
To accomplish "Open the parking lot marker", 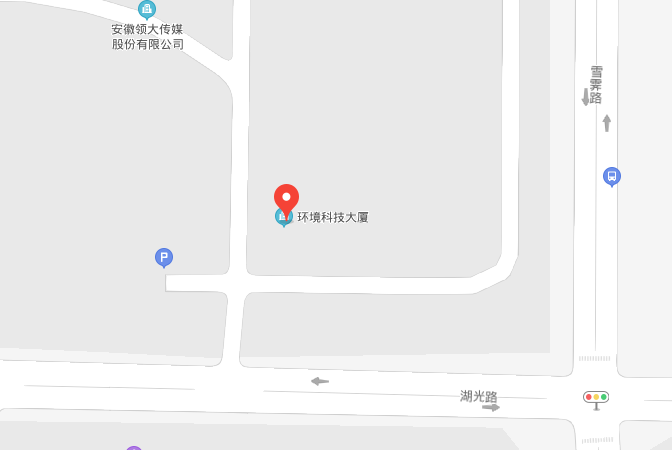I will click(x=164, y=258).
